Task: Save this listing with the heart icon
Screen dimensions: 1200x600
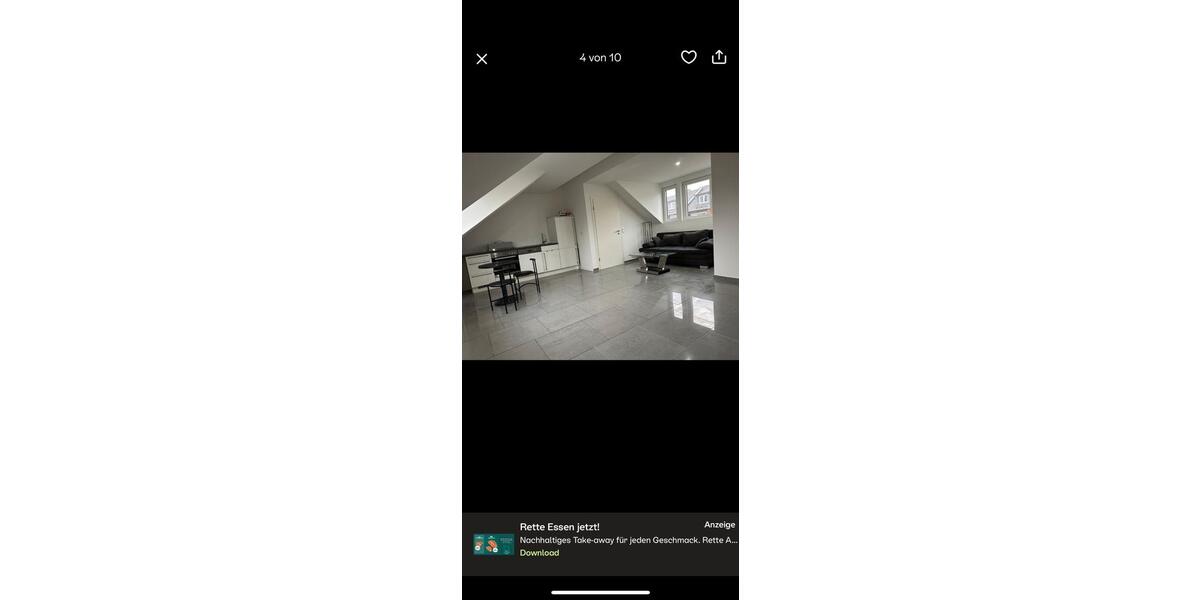Action: 689,57
